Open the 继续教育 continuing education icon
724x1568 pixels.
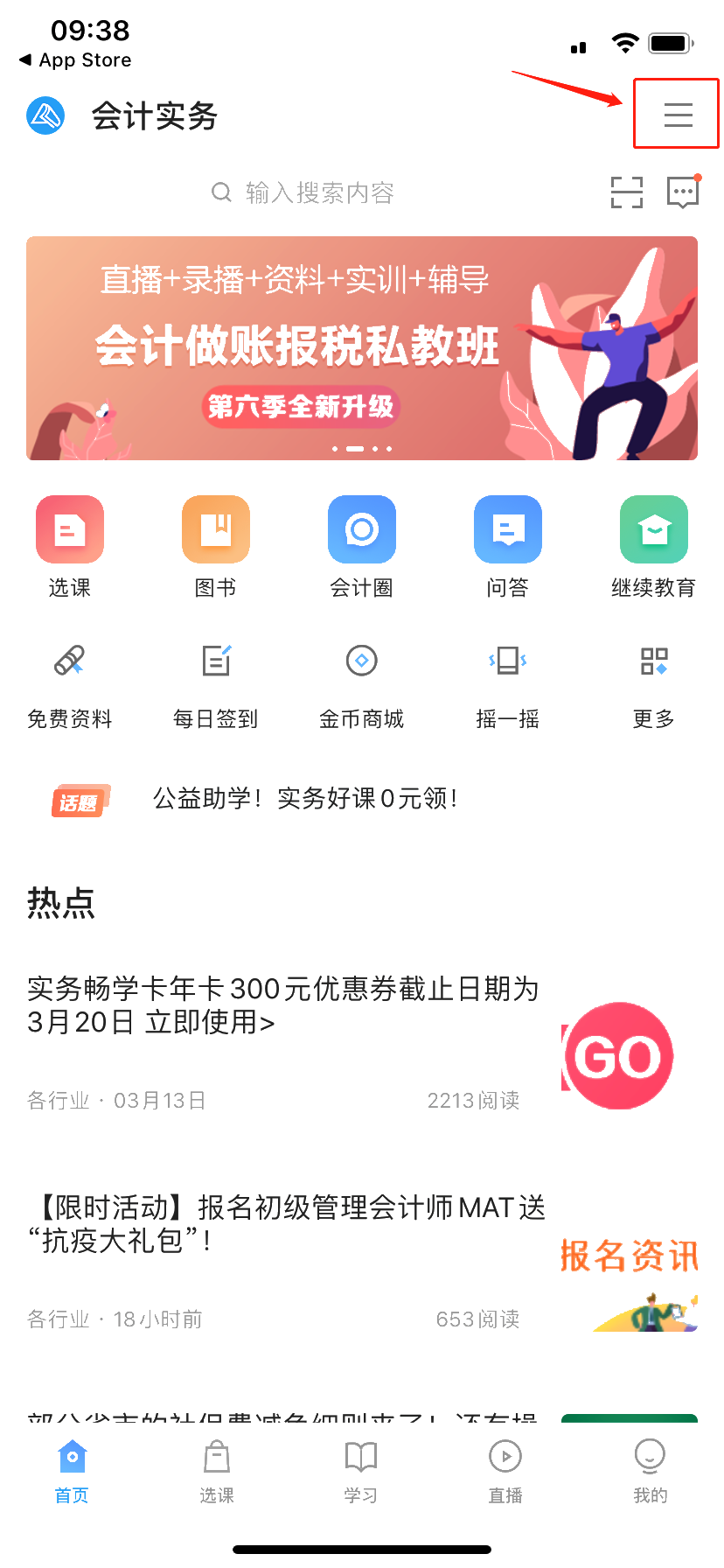tap(653, 529)
